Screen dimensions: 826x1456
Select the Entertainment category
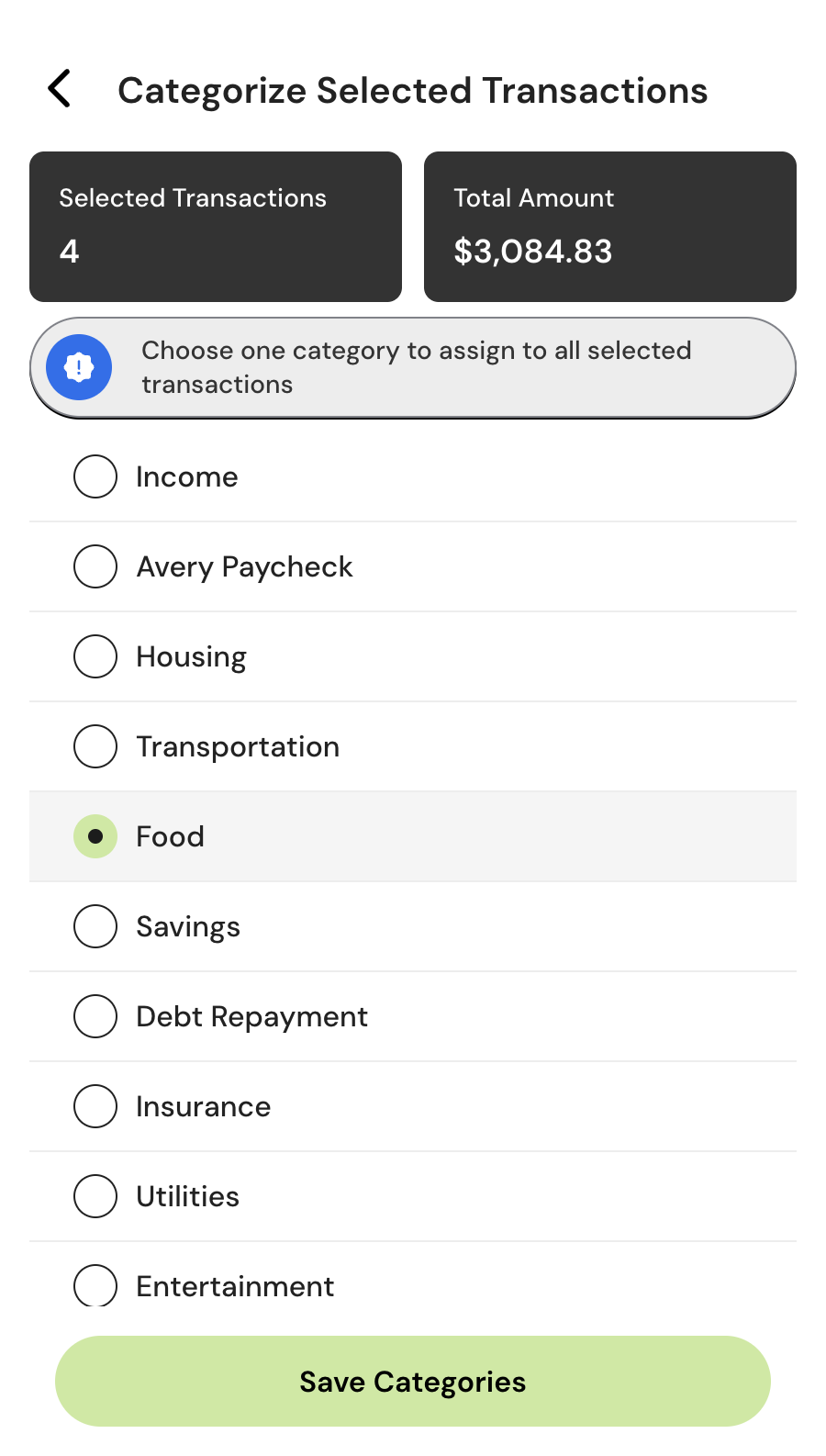95,1286
